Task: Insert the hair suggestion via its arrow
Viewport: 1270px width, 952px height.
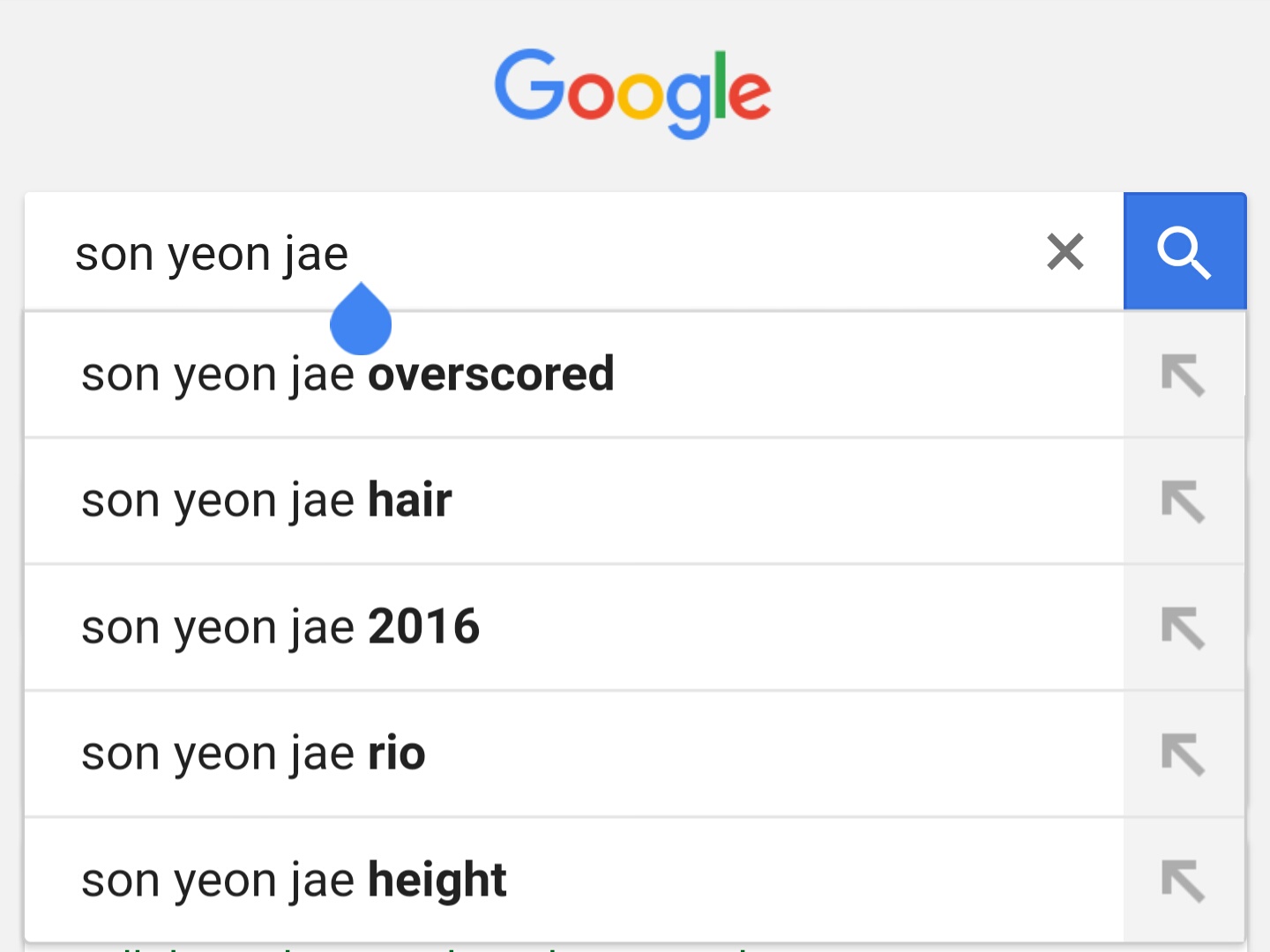Action: 1183,502
